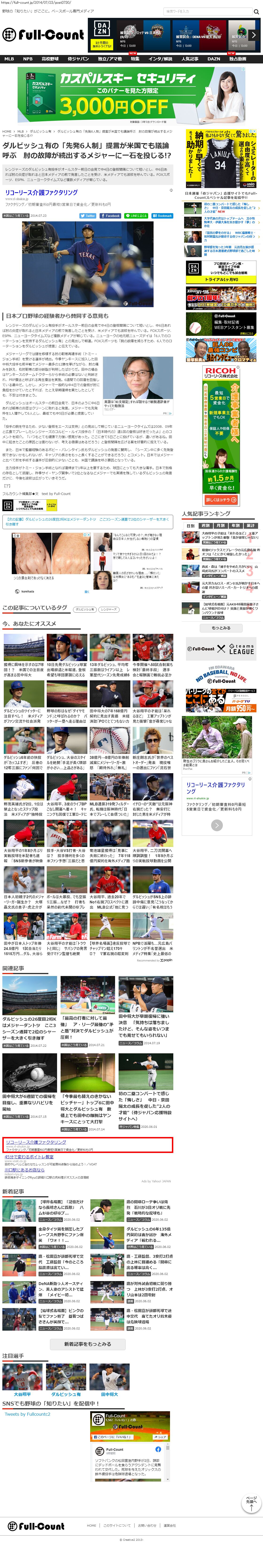
Task: Go to the 高校野球 section
Action: point(50,59)
